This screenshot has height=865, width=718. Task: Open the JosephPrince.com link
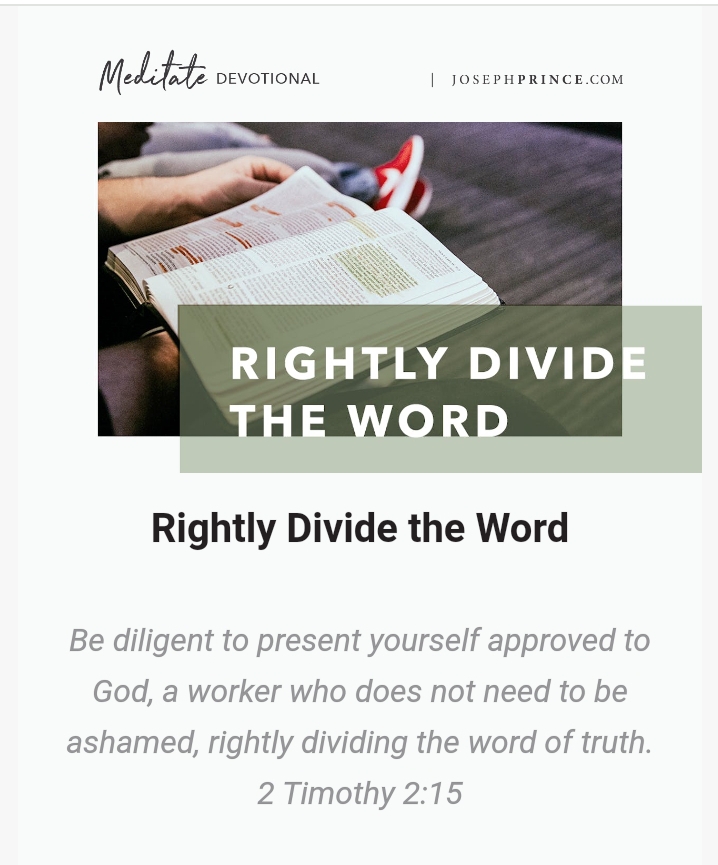(x=537, y=80)
